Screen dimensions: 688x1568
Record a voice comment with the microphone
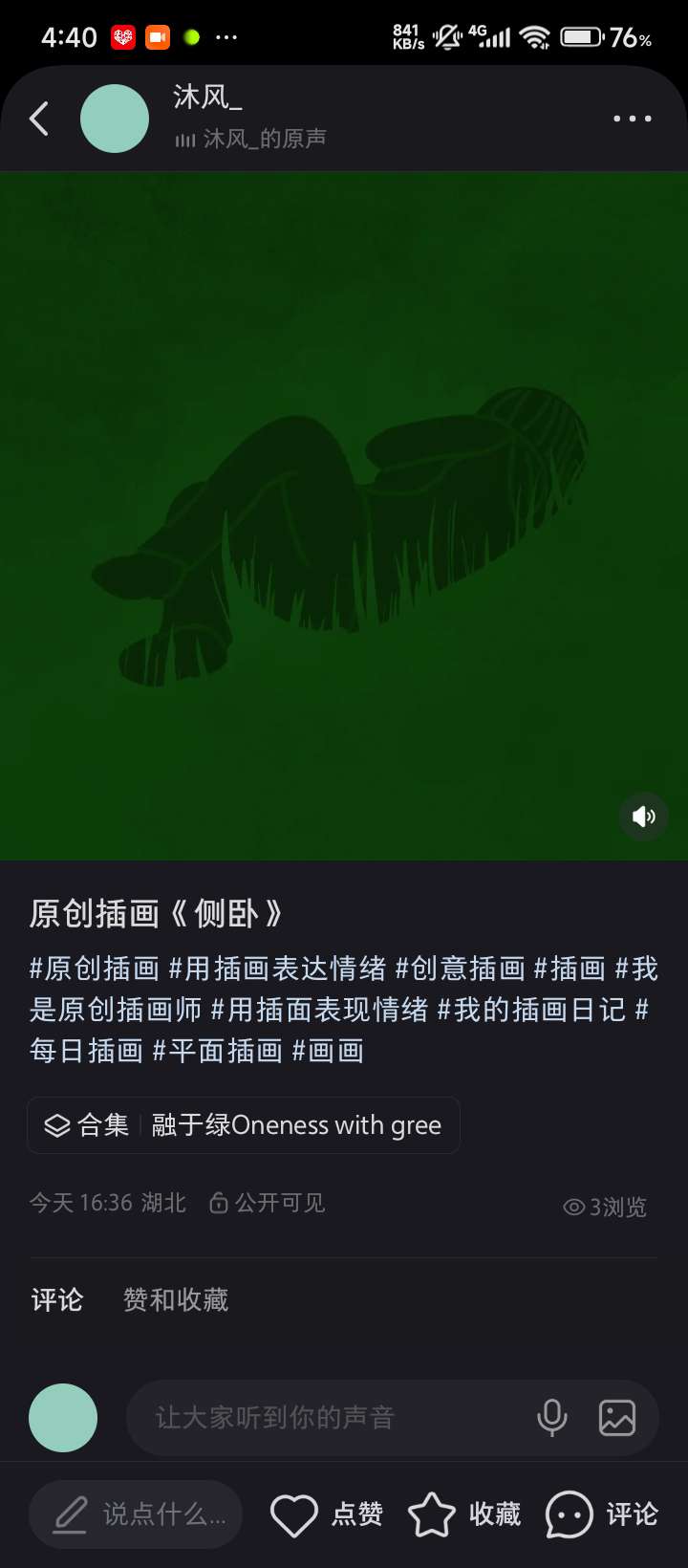tap(552, 1418)
